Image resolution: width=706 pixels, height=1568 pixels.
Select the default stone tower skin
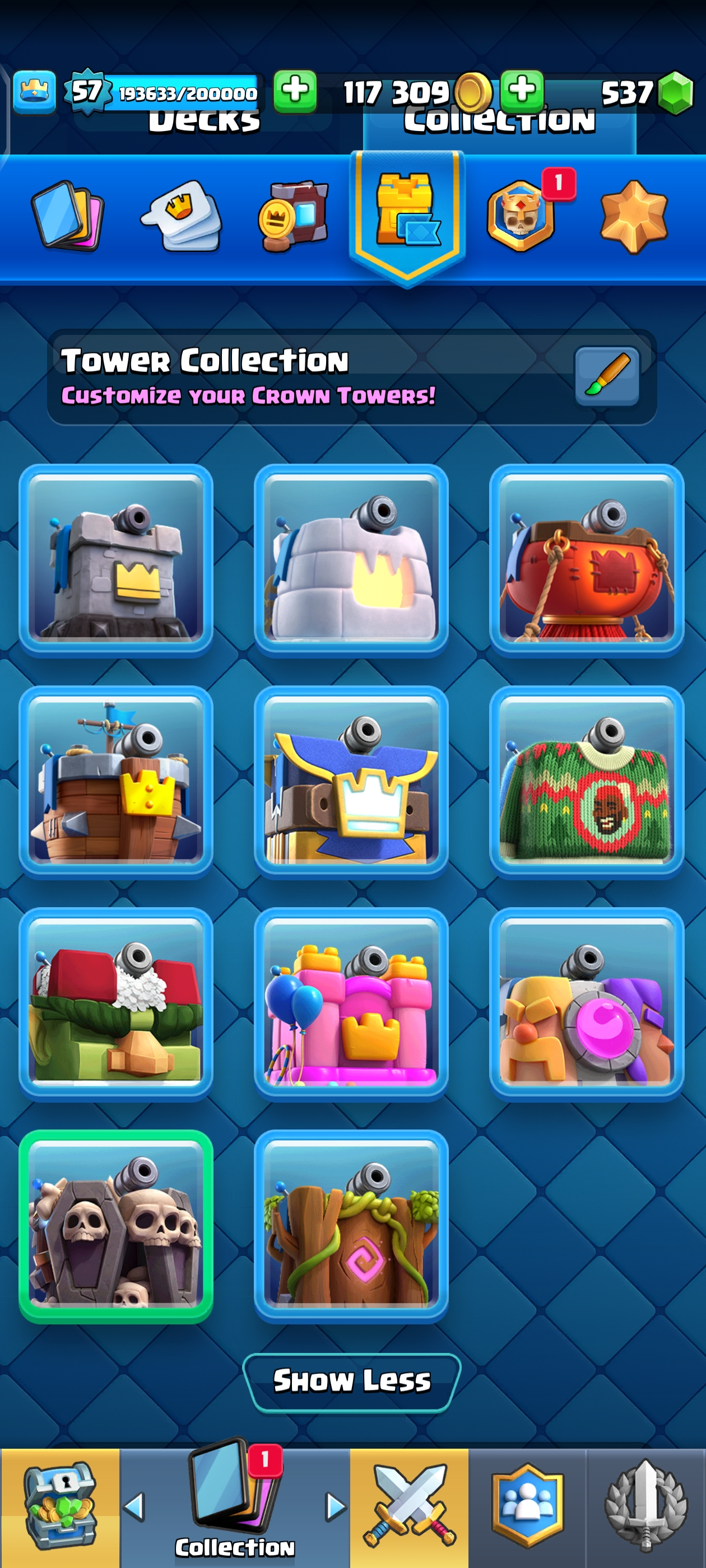point(116,560)
